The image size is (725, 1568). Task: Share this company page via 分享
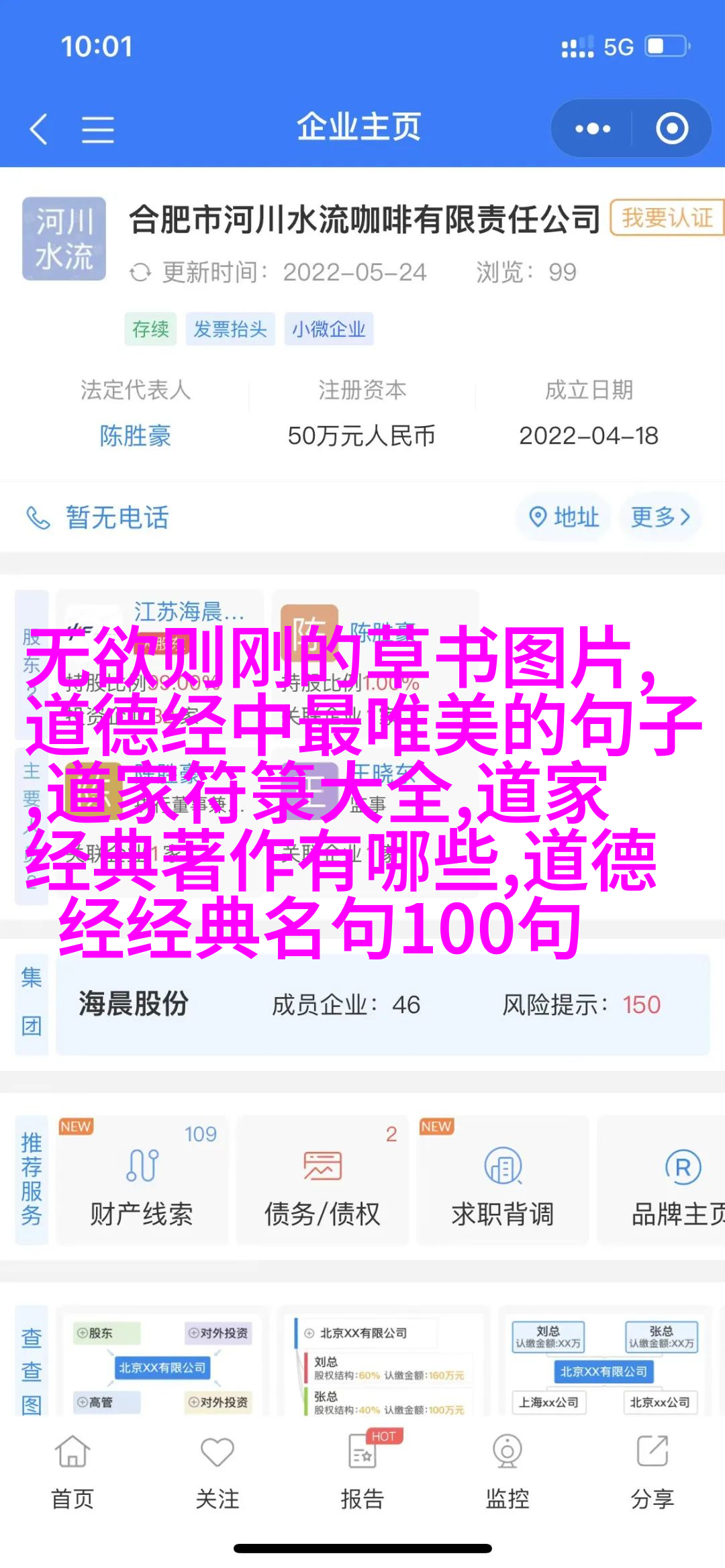652,1473
